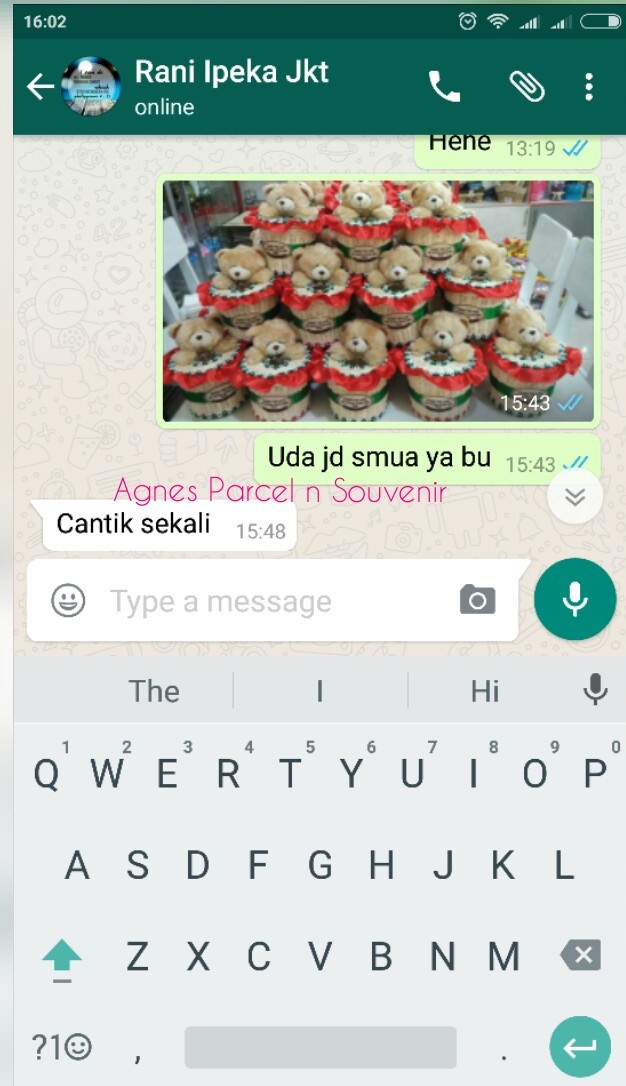Open the three-dot overflow menu
Viewport: 626px width, 1086px height.
point(589,87)
